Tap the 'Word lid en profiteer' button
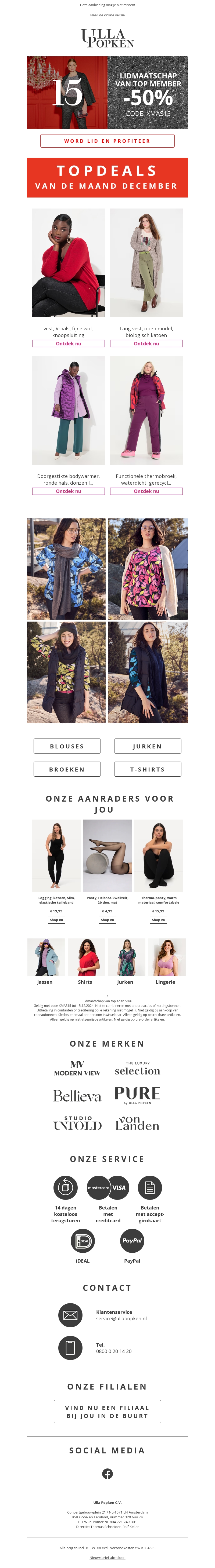 [107, 141]
